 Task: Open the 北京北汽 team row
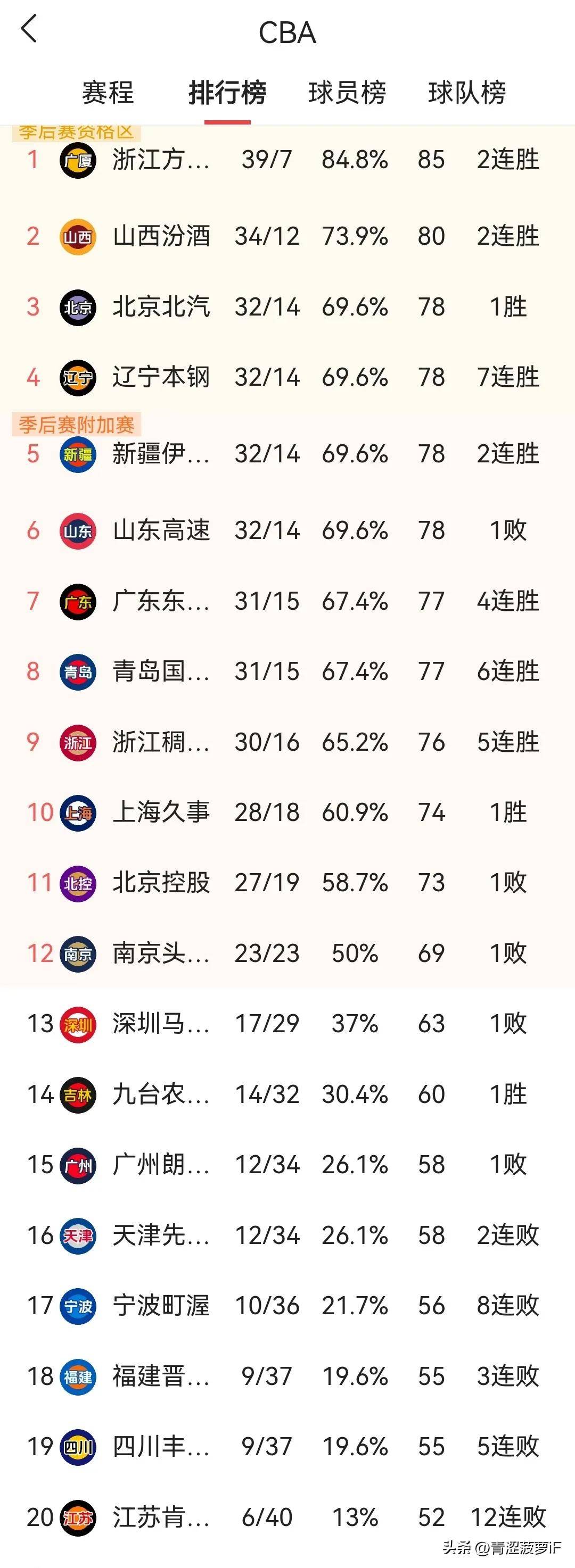tap(161, 307)
